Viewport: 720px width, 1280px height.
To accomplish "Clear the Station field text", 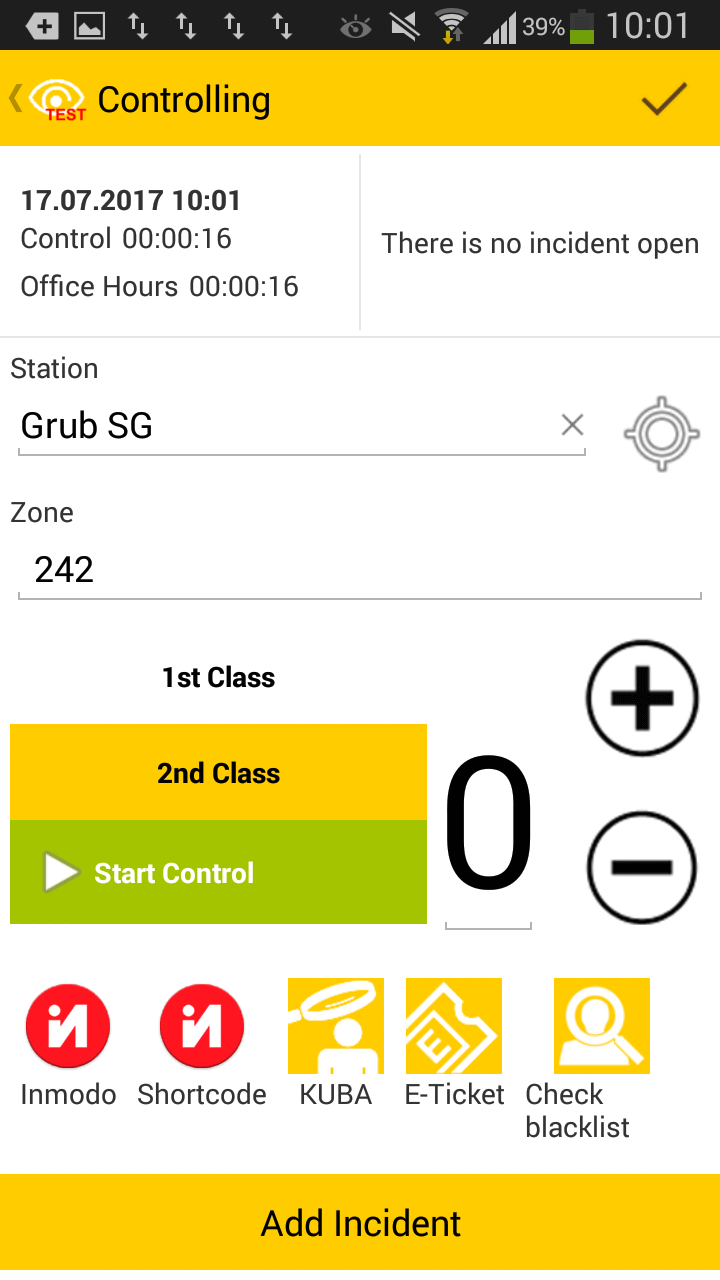I will coord(572,426).
